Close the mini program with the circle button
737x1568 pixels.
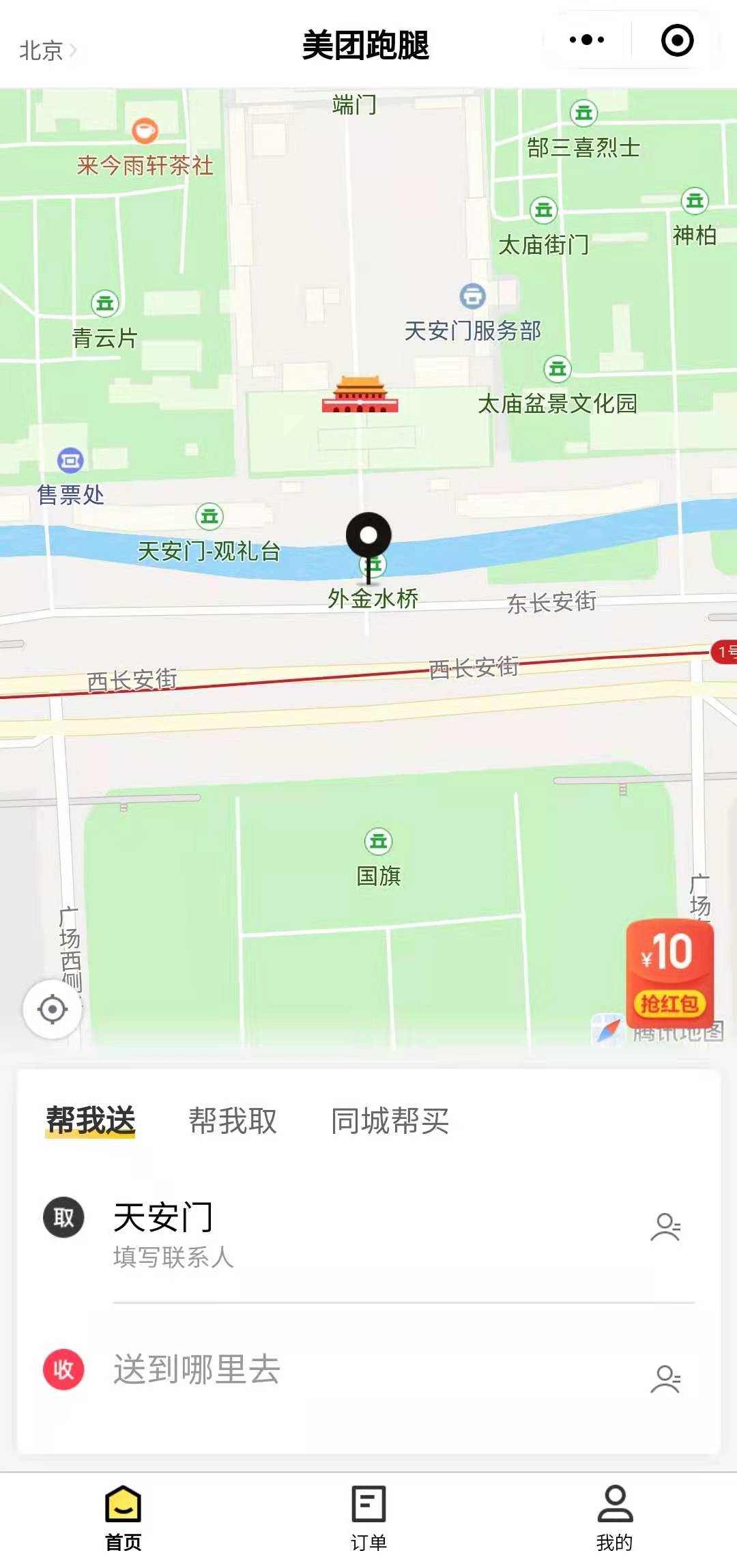tap(677, 40)
